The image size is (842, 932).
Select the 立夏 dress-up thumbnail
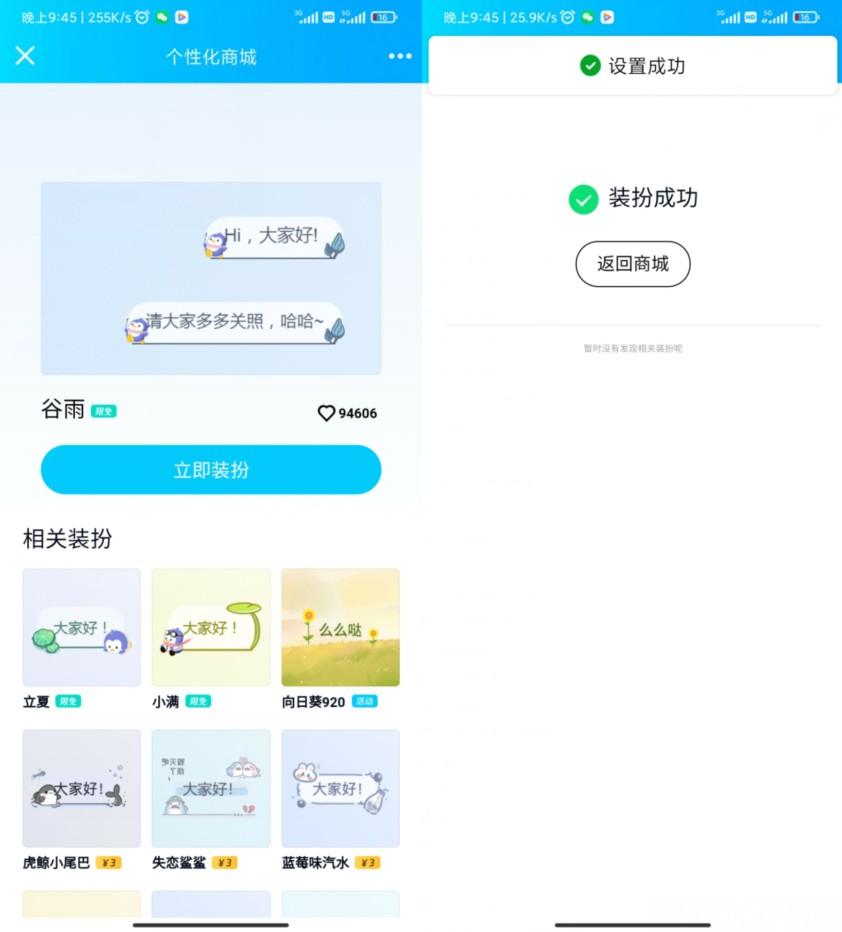[80, 628]
